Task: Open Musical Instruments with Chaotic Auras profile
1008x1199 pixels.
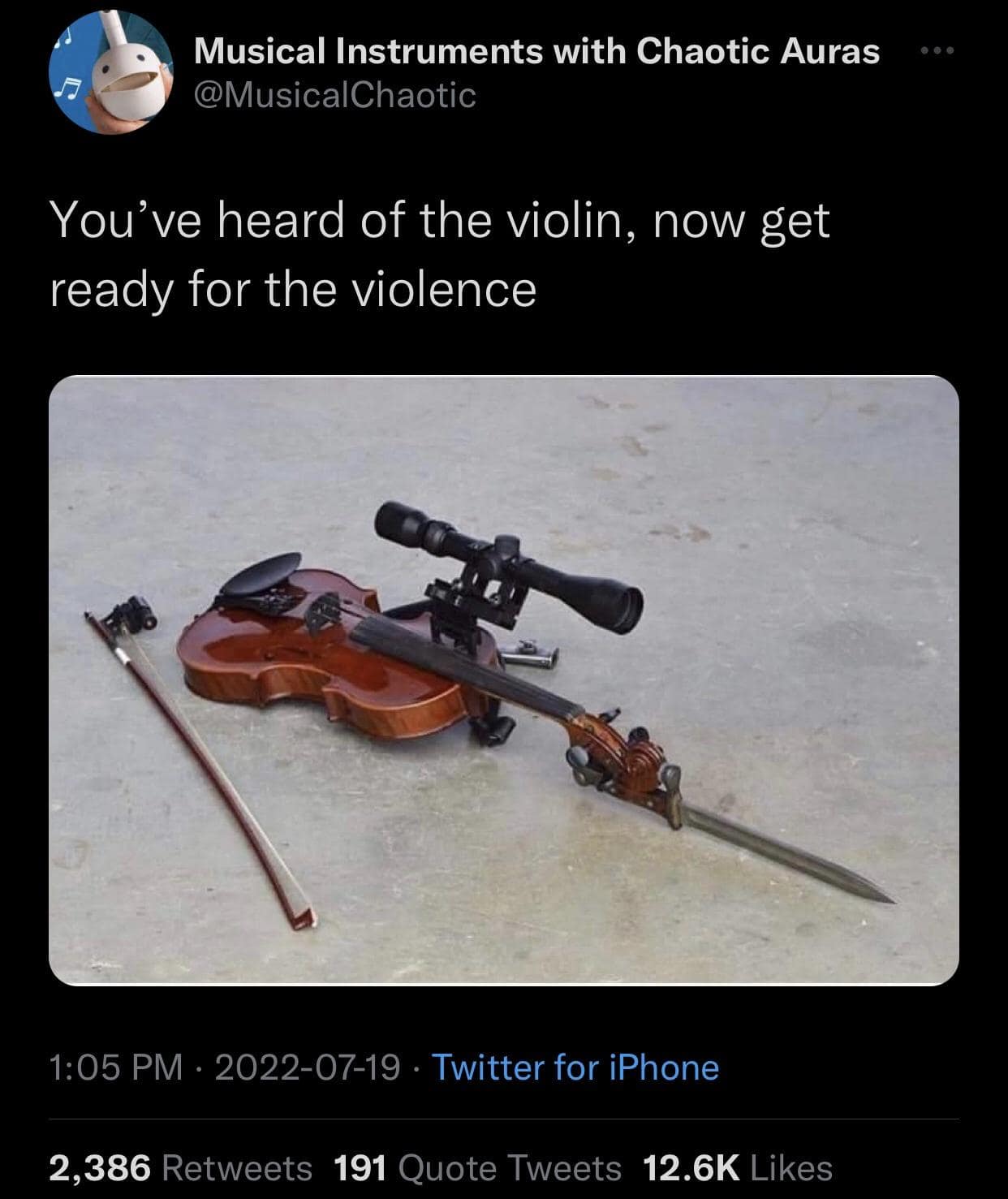Action: coord(536,51)
